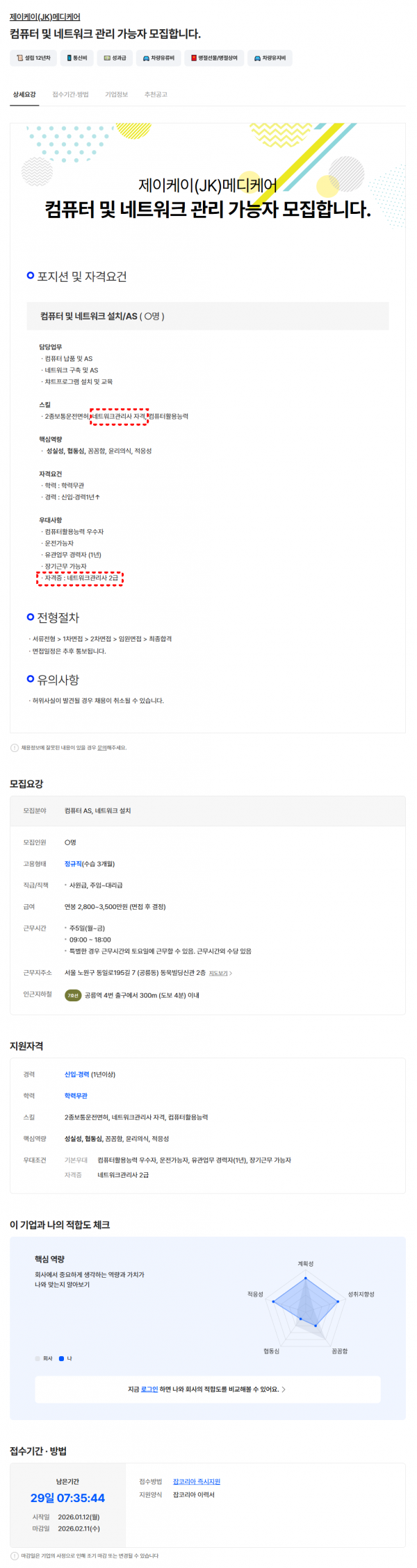The image size is (417, 1568).
Task: Select the 상세요강 tab
Action: pos(24,94)
